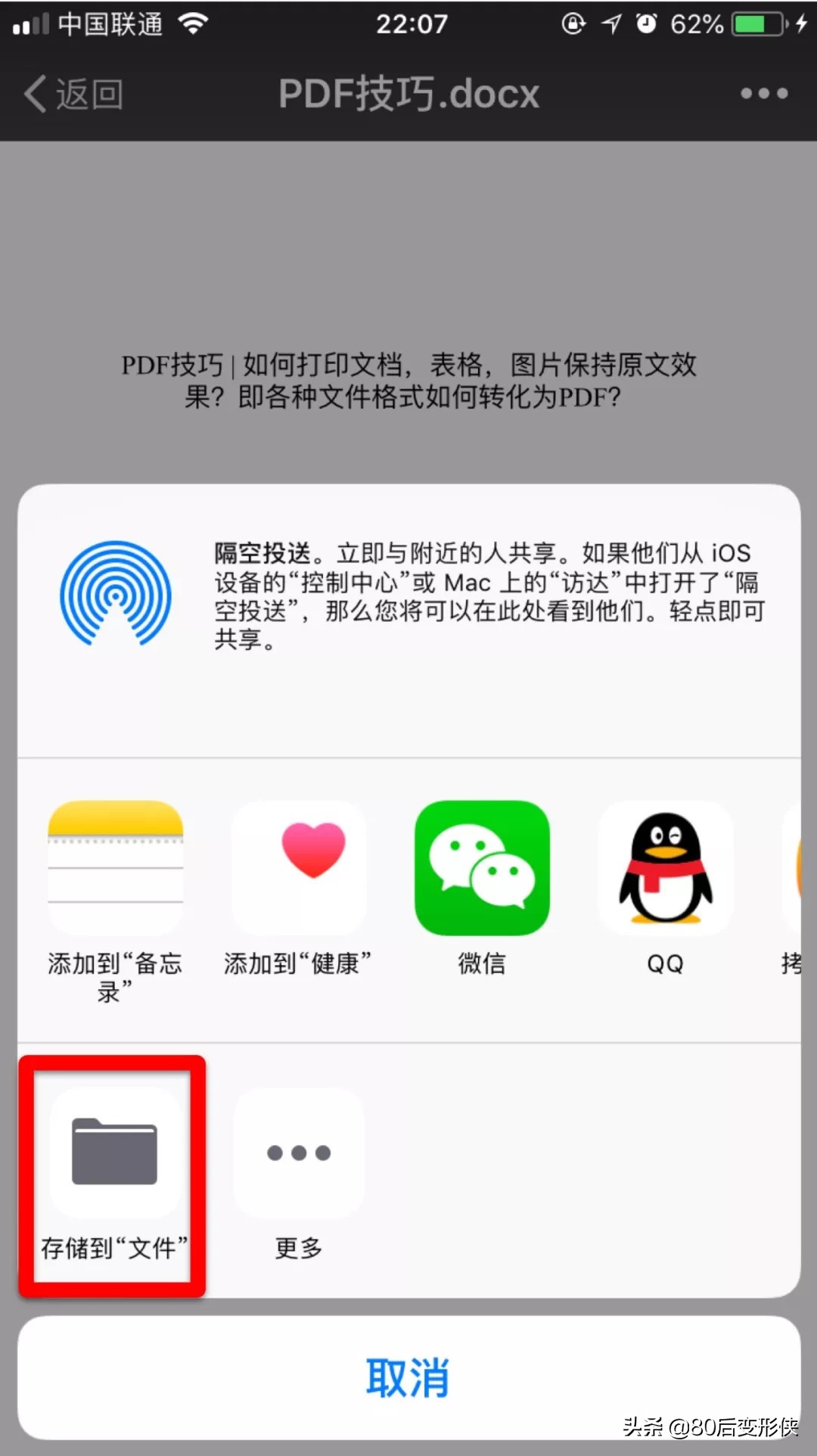Tap the orientation lock icon in status bar
The height and width of the screenshot is (1456, 817).
(x=573, y=24)
